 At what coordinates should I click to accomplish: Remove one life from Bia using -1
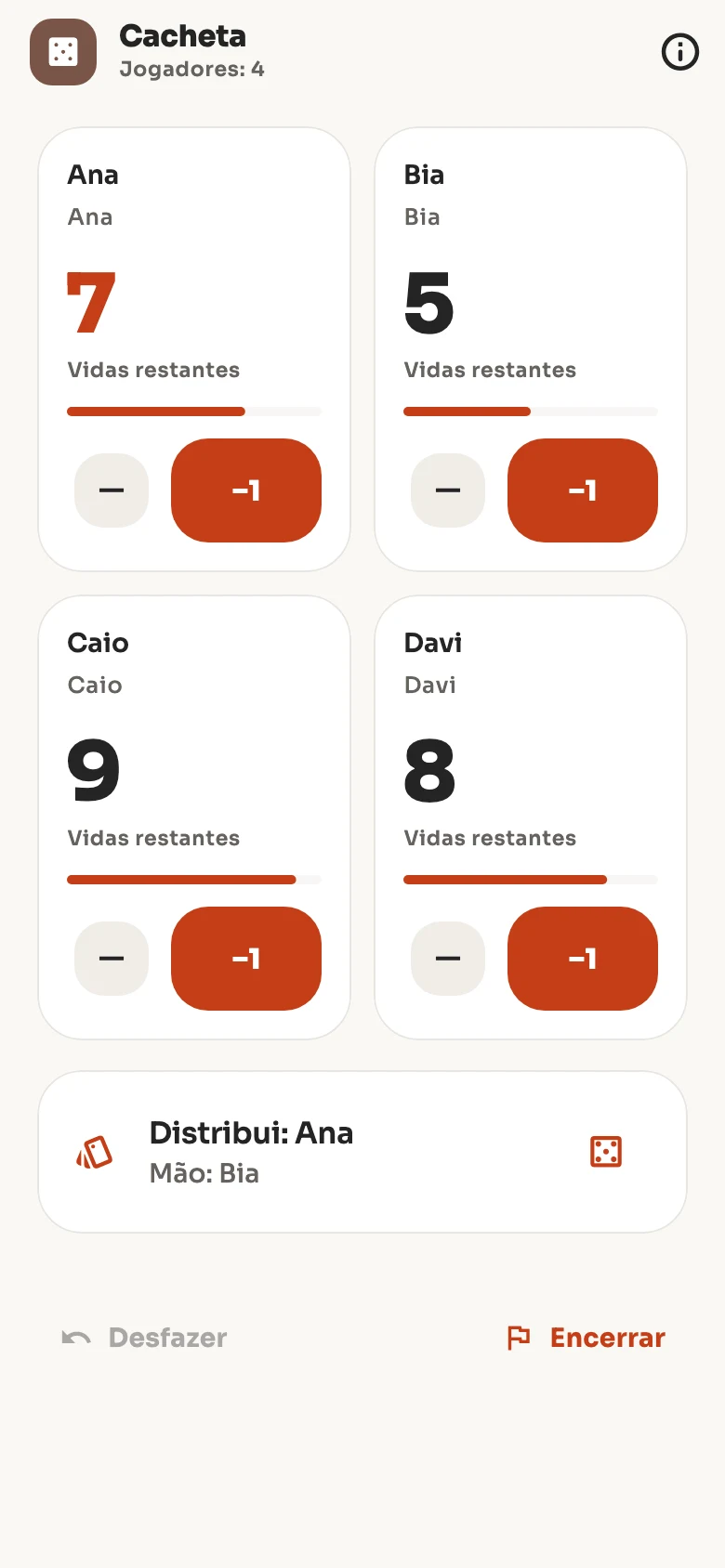(x=583, y=490)
